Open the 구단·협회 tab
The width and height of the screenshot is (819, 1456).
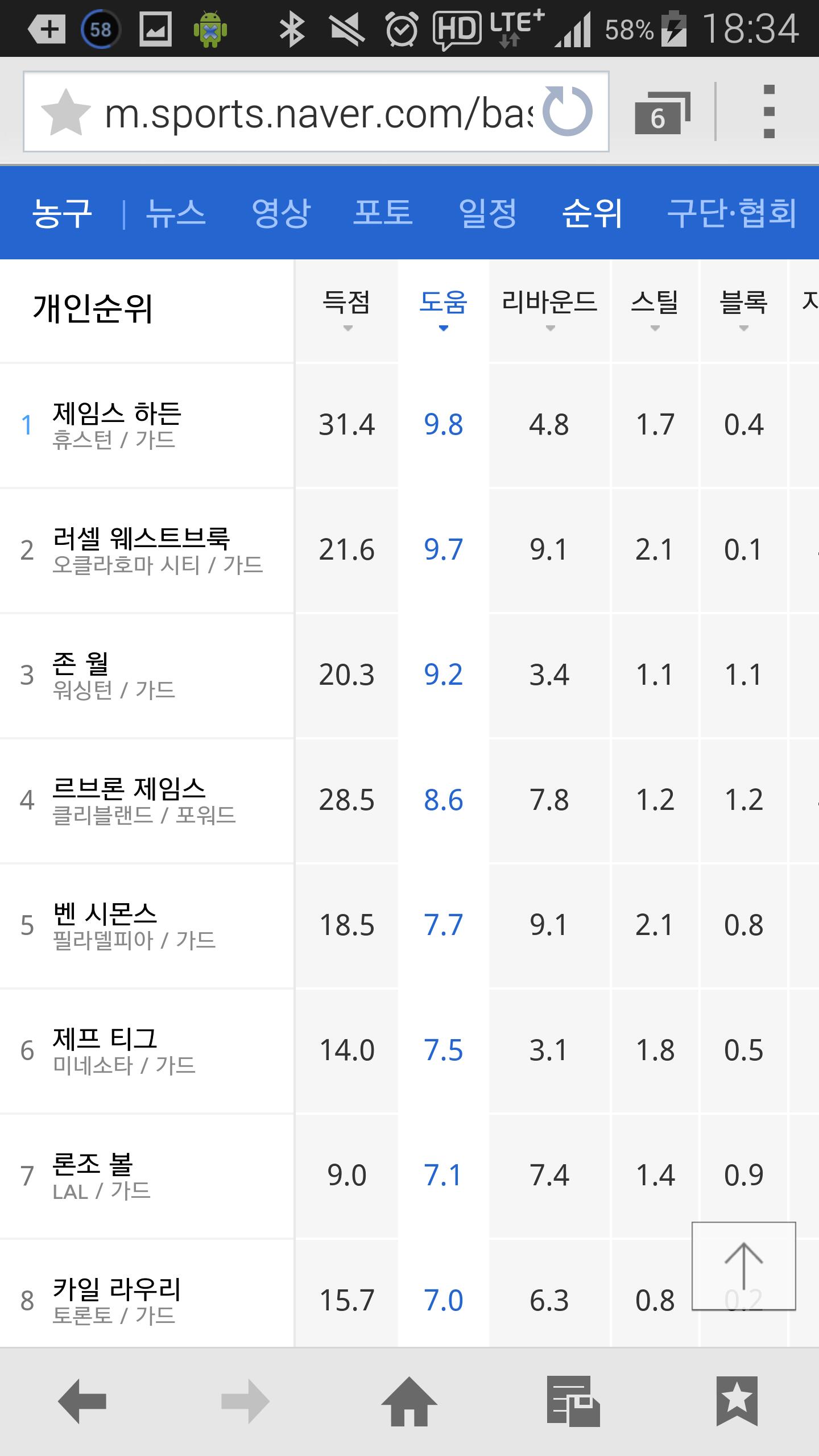point(732,213)
